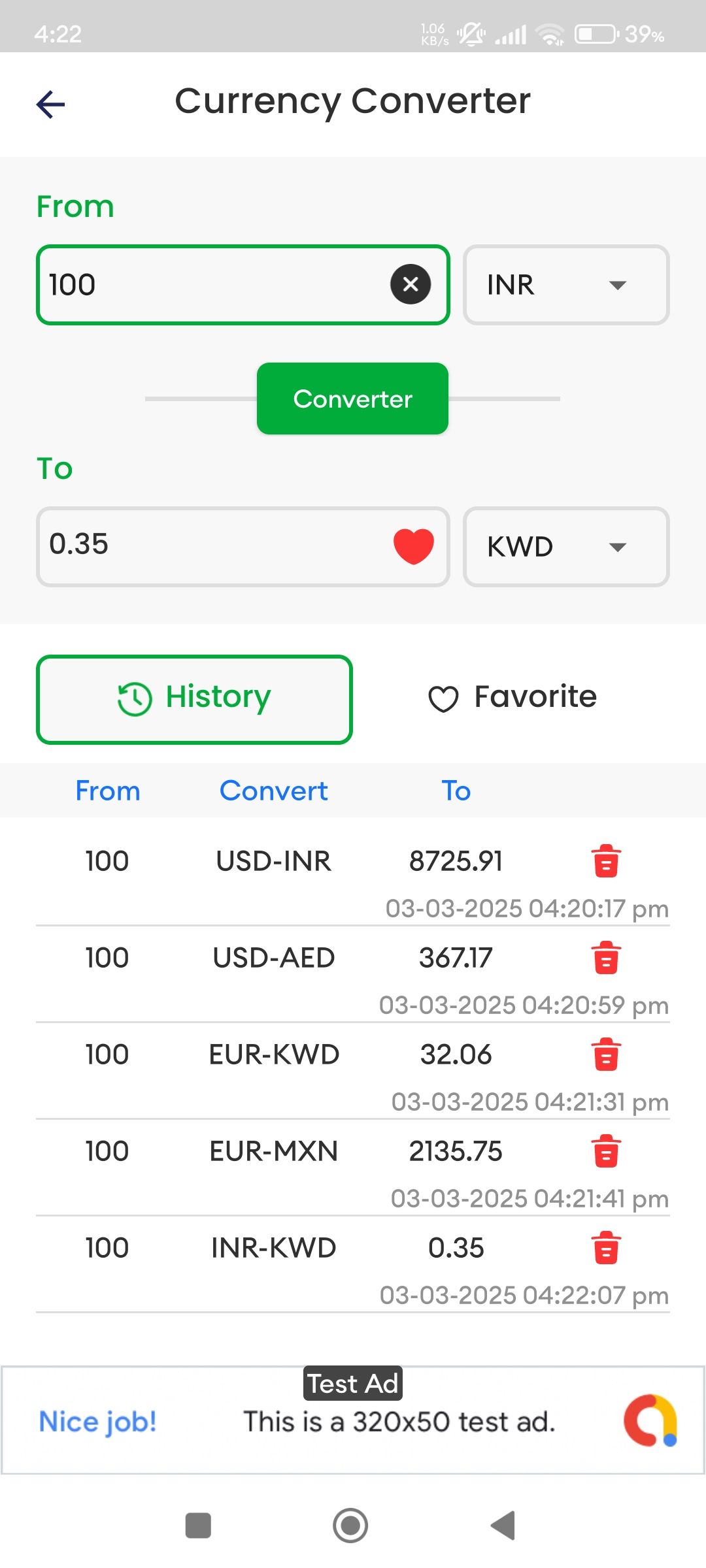Remove the INR-KWD history entry

[606, 1248]
